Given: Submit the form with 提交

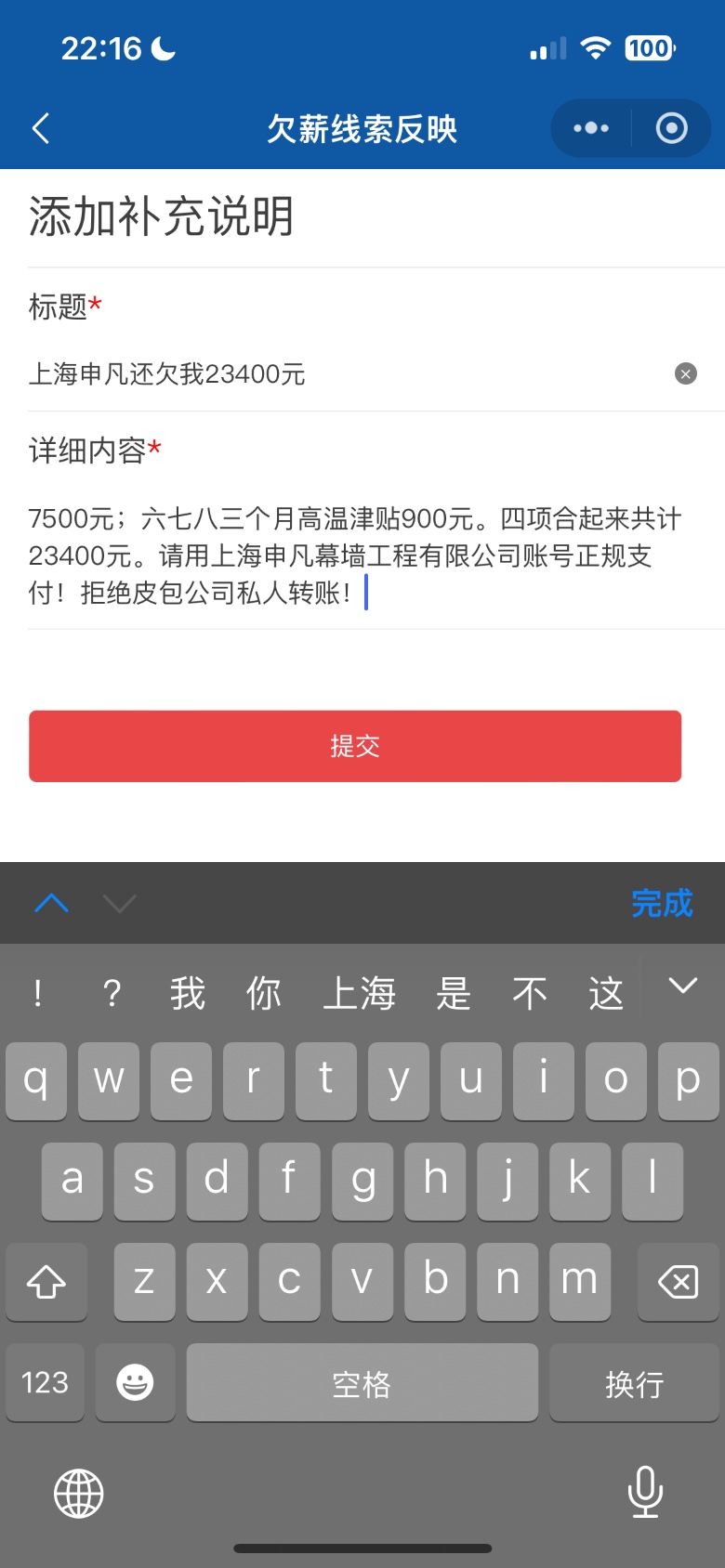Looking at the screenshot, I should (355, 746).
